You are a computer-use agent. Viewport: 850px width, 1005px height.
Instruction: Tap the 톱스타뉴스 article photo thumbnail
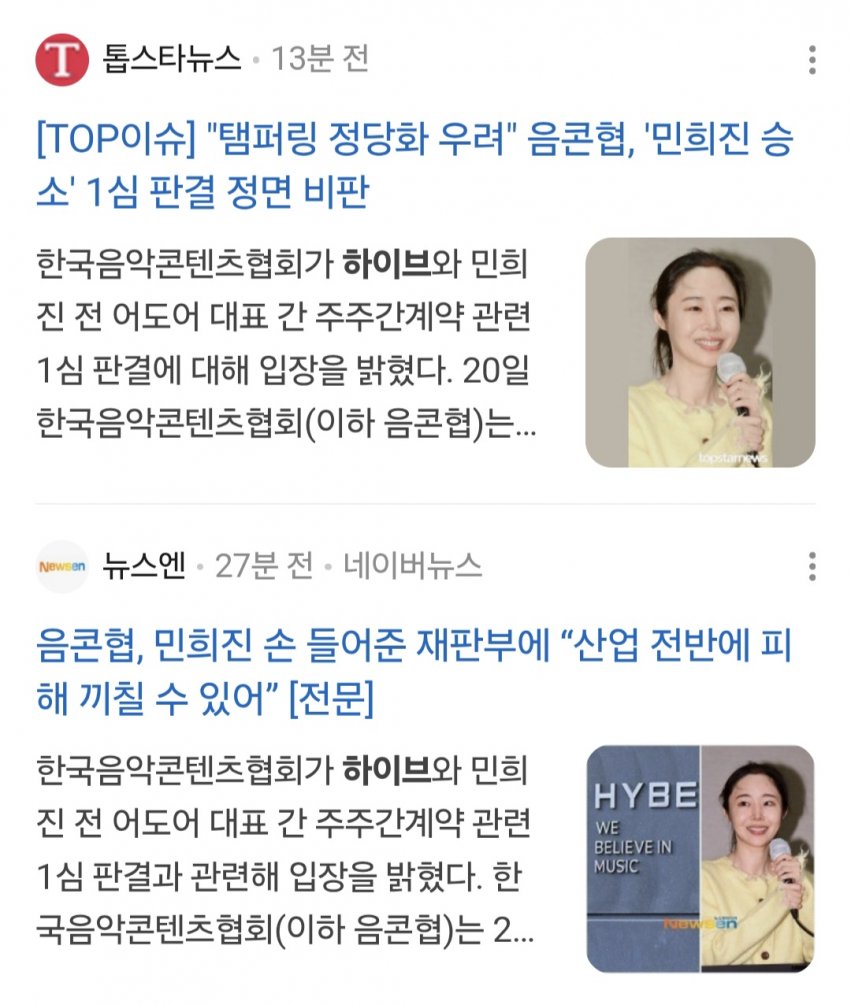click(x=700, y=353)
